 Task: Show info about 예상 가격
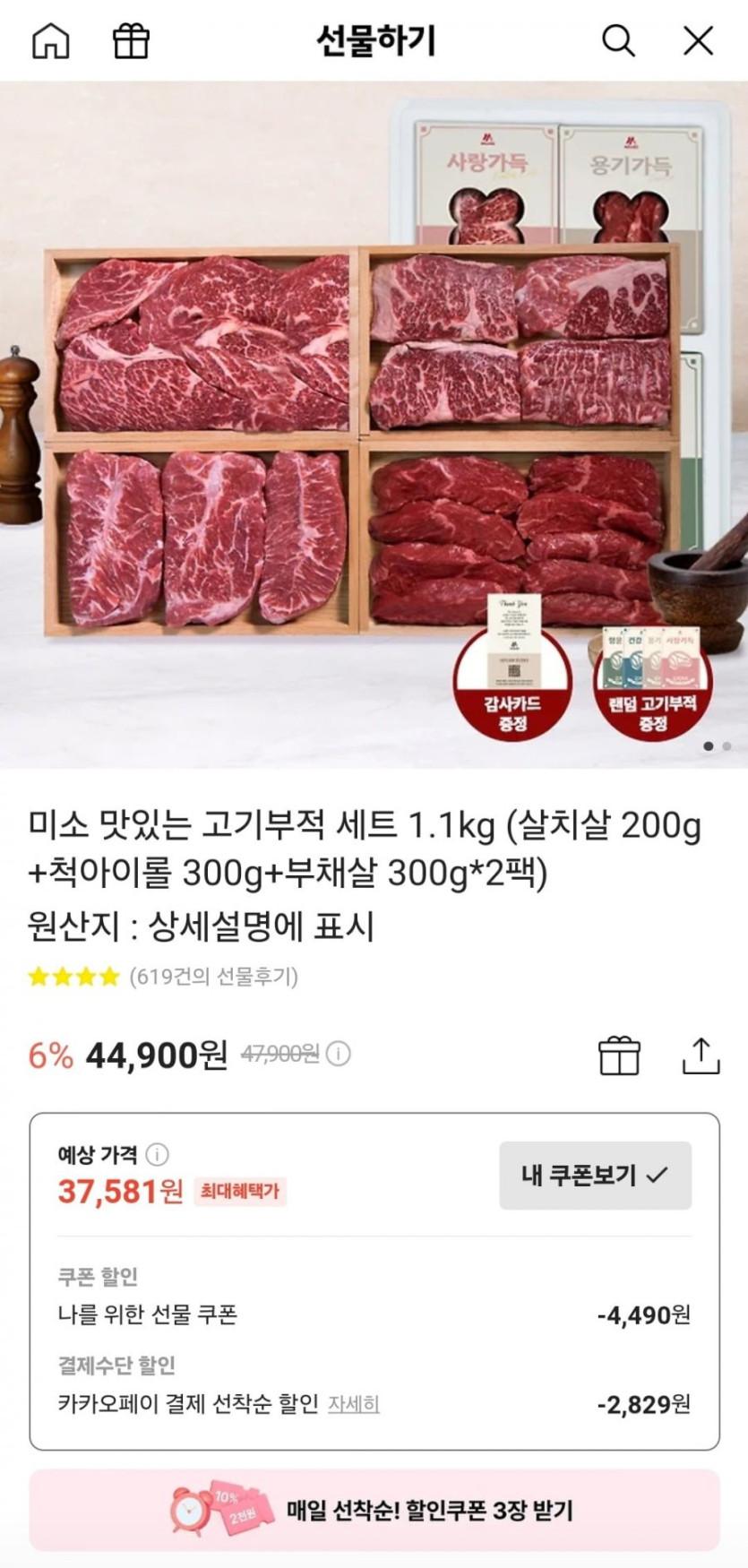point(158,1154)
